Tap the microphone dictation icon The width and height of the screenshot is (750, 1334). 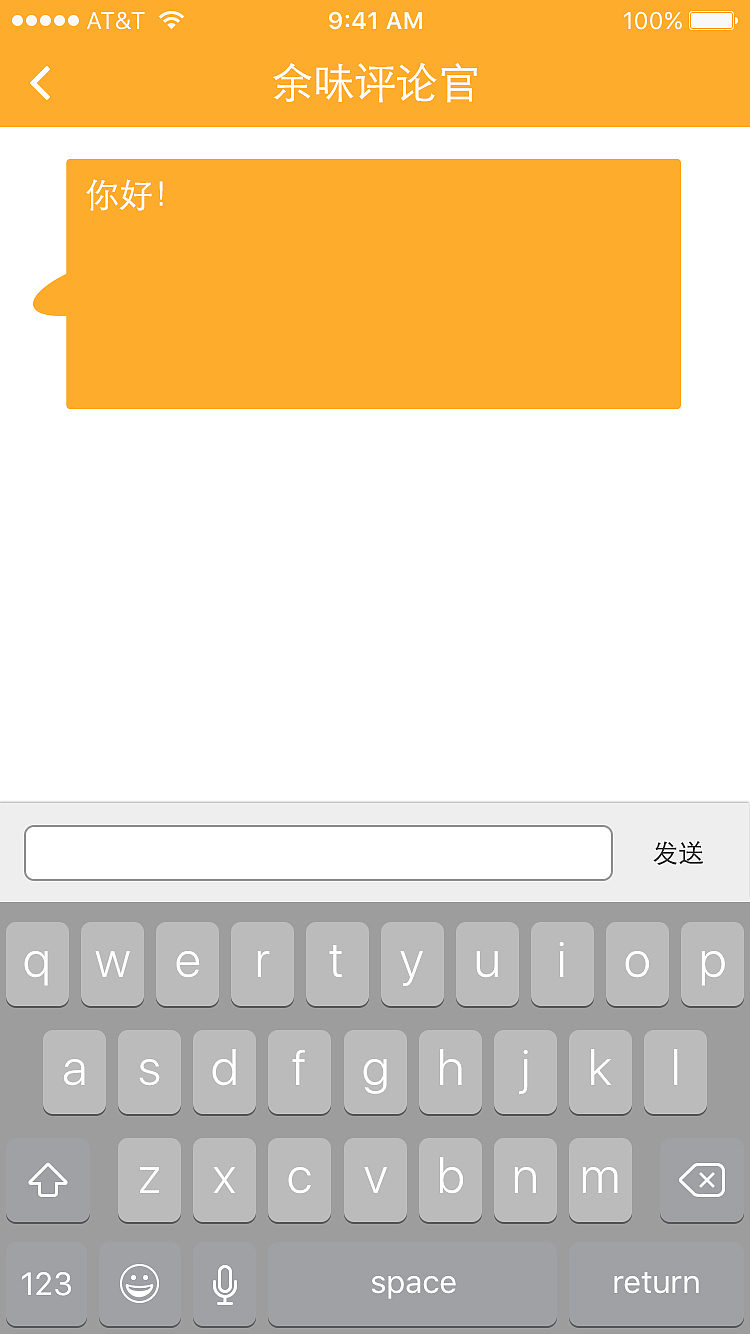(x=224, y=1283)
